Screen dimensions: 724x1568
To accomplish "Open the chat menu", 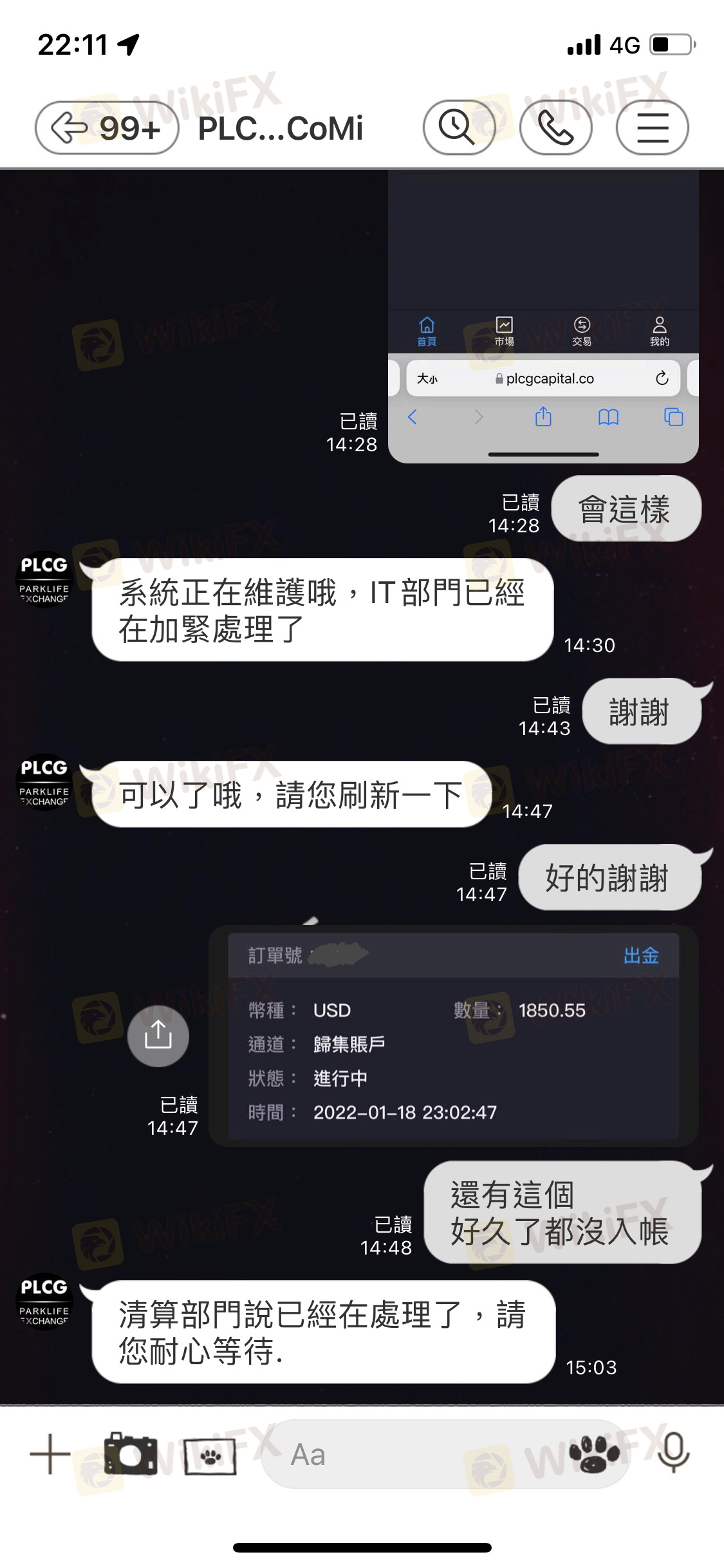I will [652, 127].
